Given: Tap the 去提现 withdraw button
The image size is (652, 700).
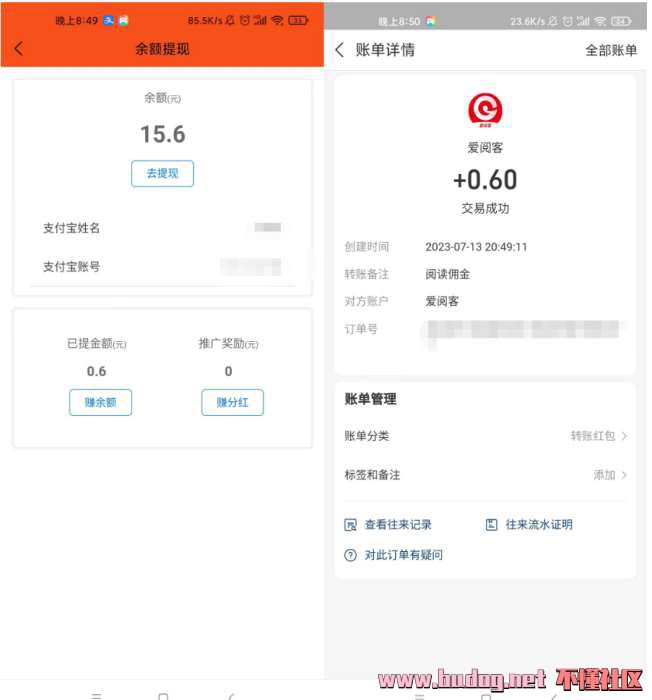Looking at the screenshot, I should (x=162, y=173).
